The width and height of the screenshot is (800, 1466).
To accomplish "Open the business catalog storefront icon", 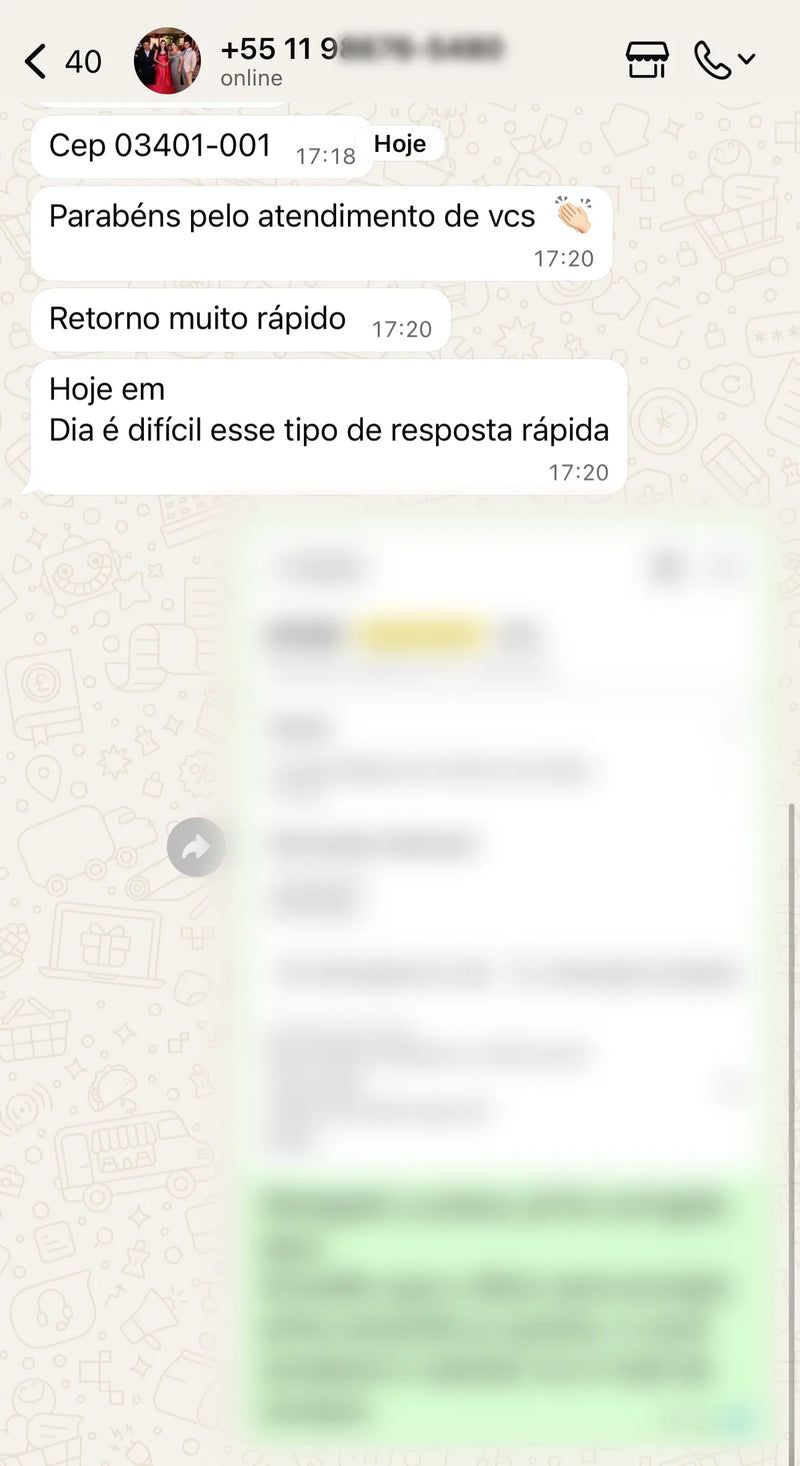I will tap(646, 60).
